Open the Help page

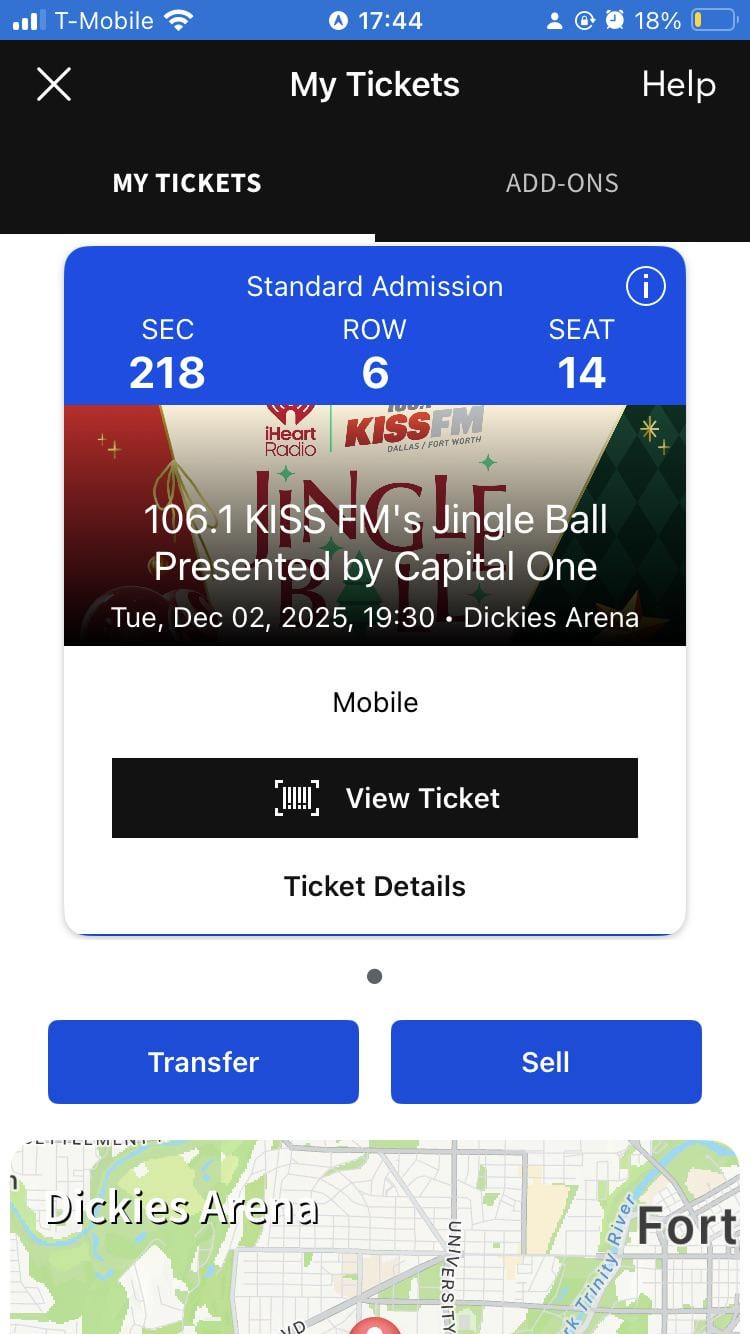pyautogui.click(x=678, y=85)
